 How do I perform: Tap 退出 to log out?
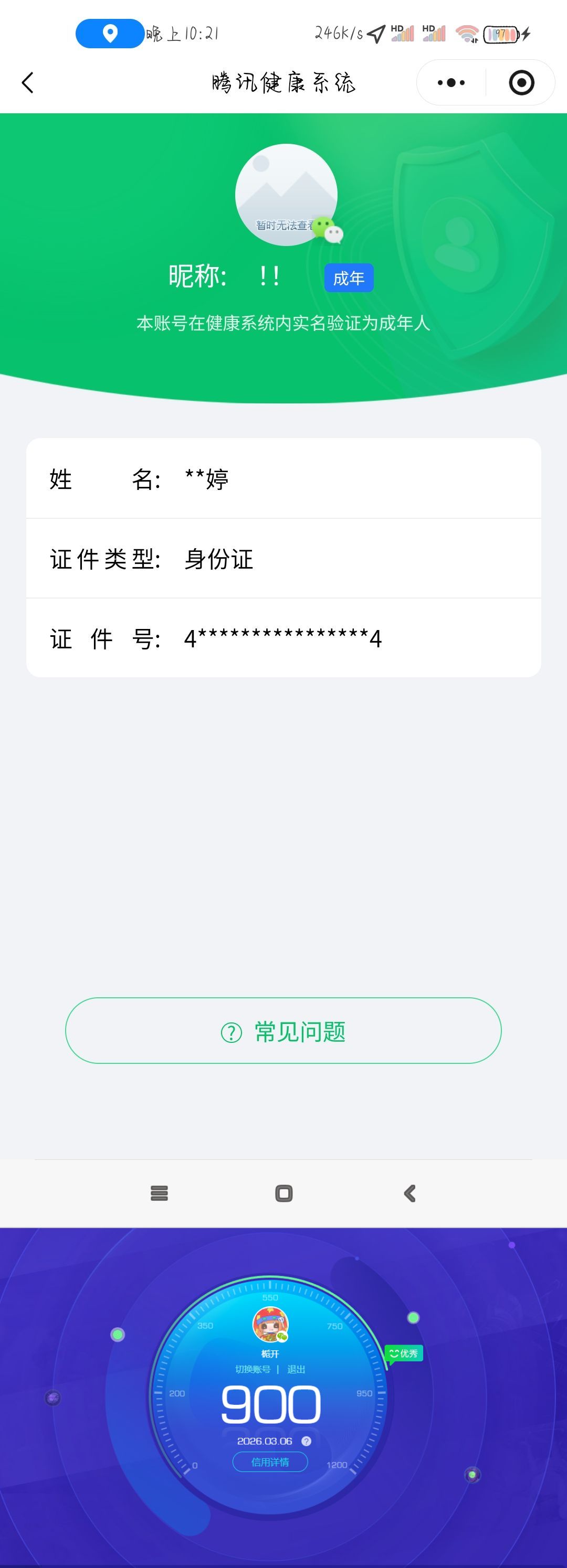coord(296,1369)
